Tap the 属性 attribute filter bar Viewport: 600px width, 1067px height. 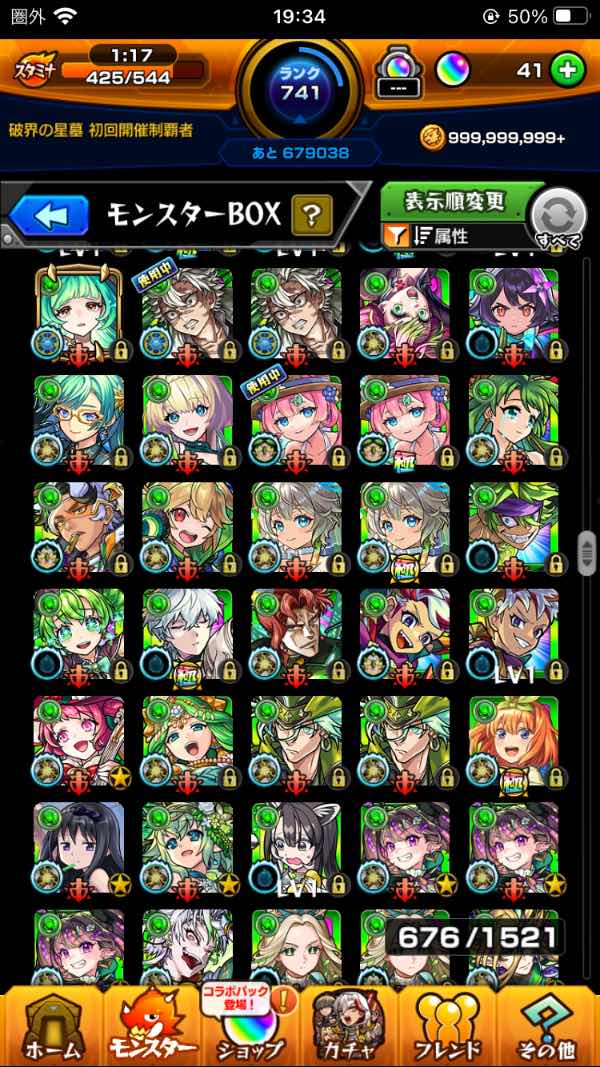456,235
